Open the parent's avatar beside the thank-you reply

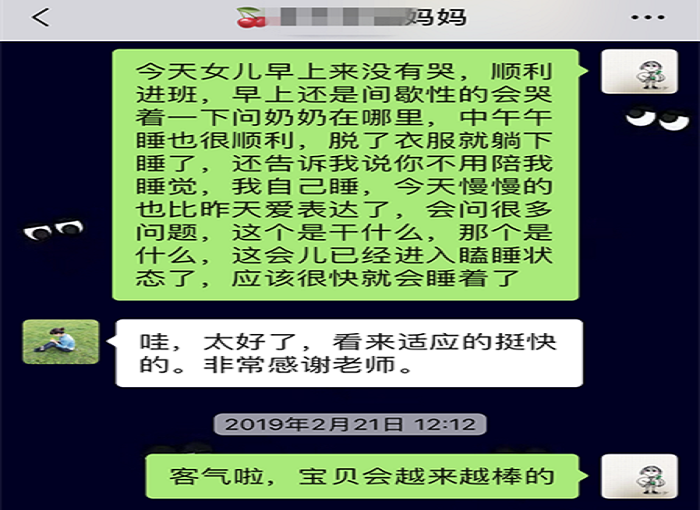pyautogui.click(x=61, y=342)
